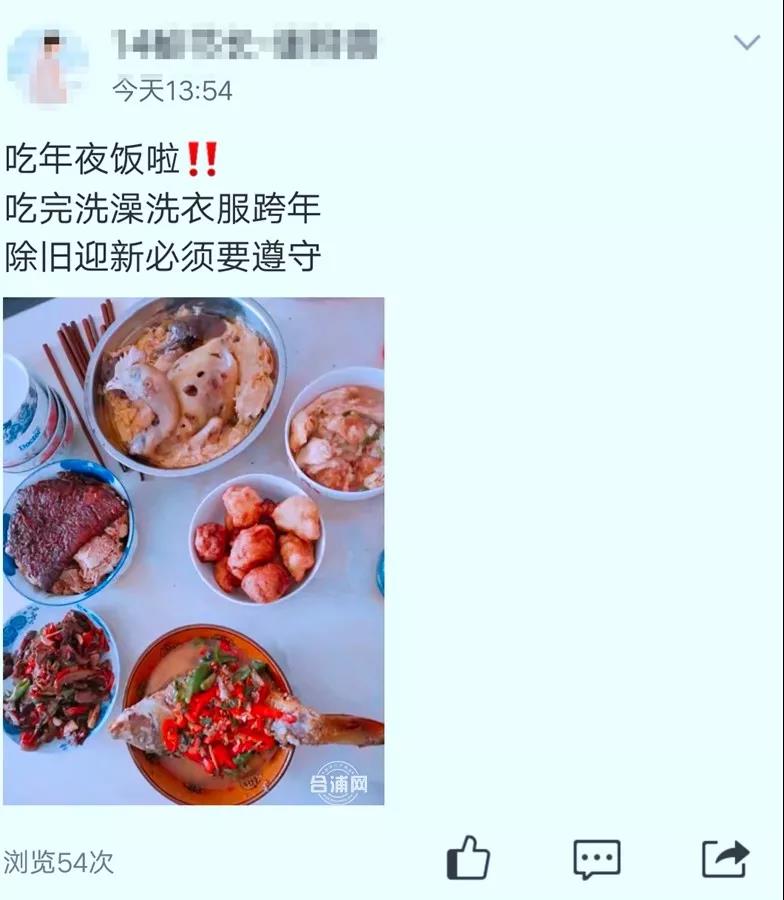Share this post
784x900 pixels.
(725, 859)
